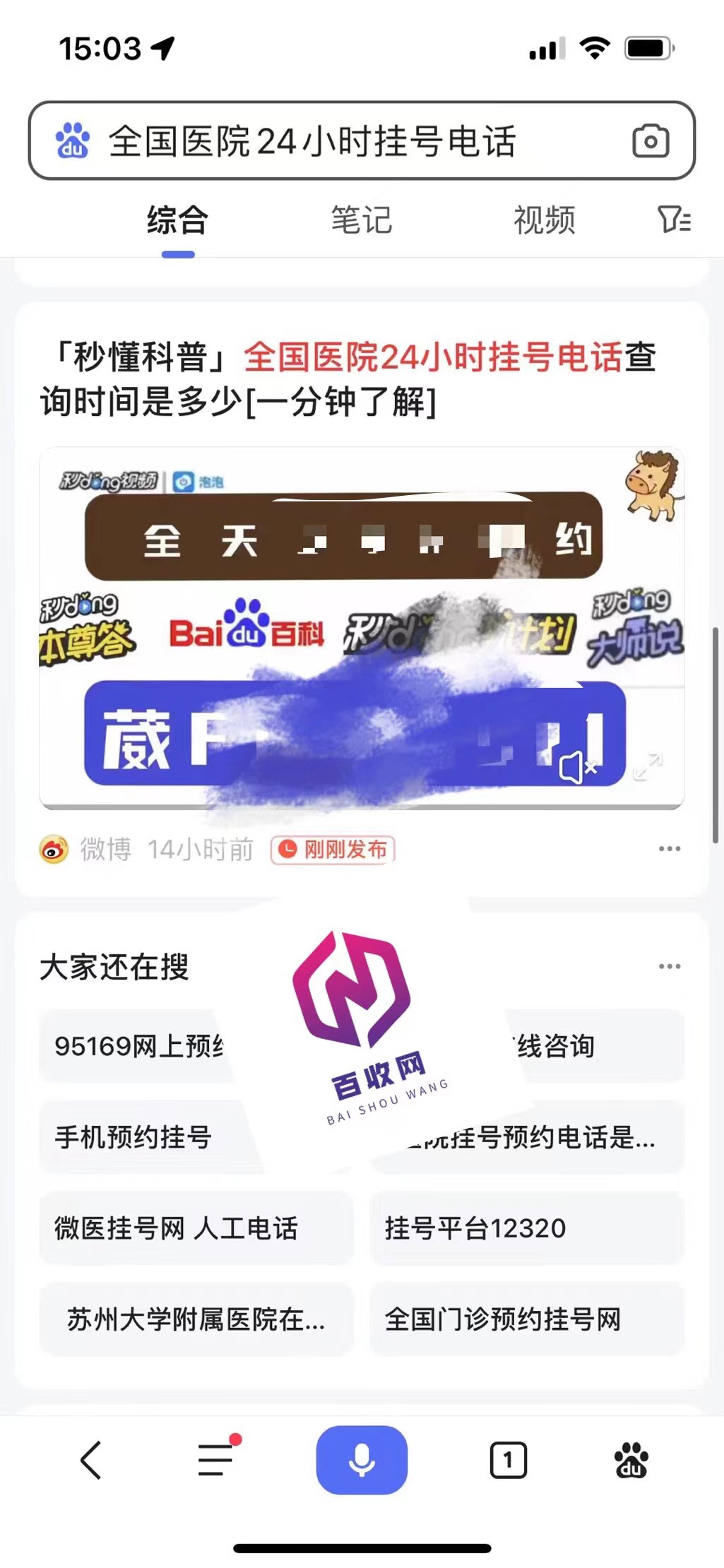
Task: Search 全国门诊预约挂号网 suggestion
Action: pos(503,1319)
